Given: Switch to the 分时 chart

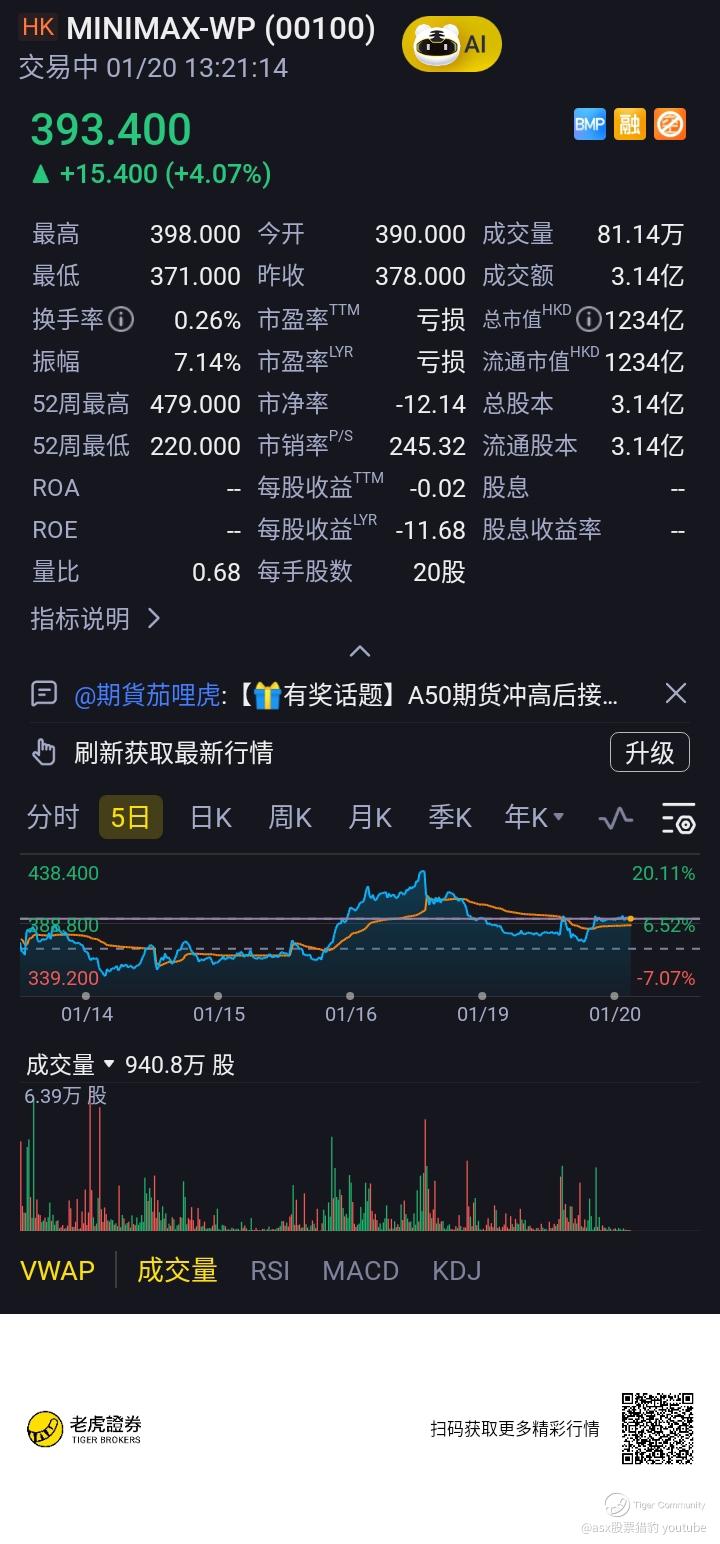Looking at the screenshot, I should tap(52, 817).
